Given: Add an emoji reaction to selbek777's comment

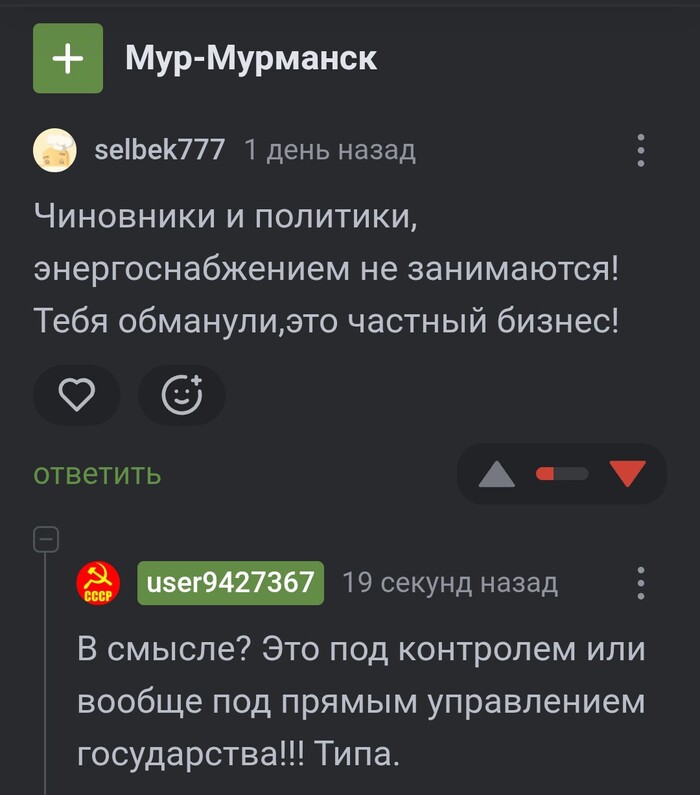Looking at the screenshot, I should point(182,396).
